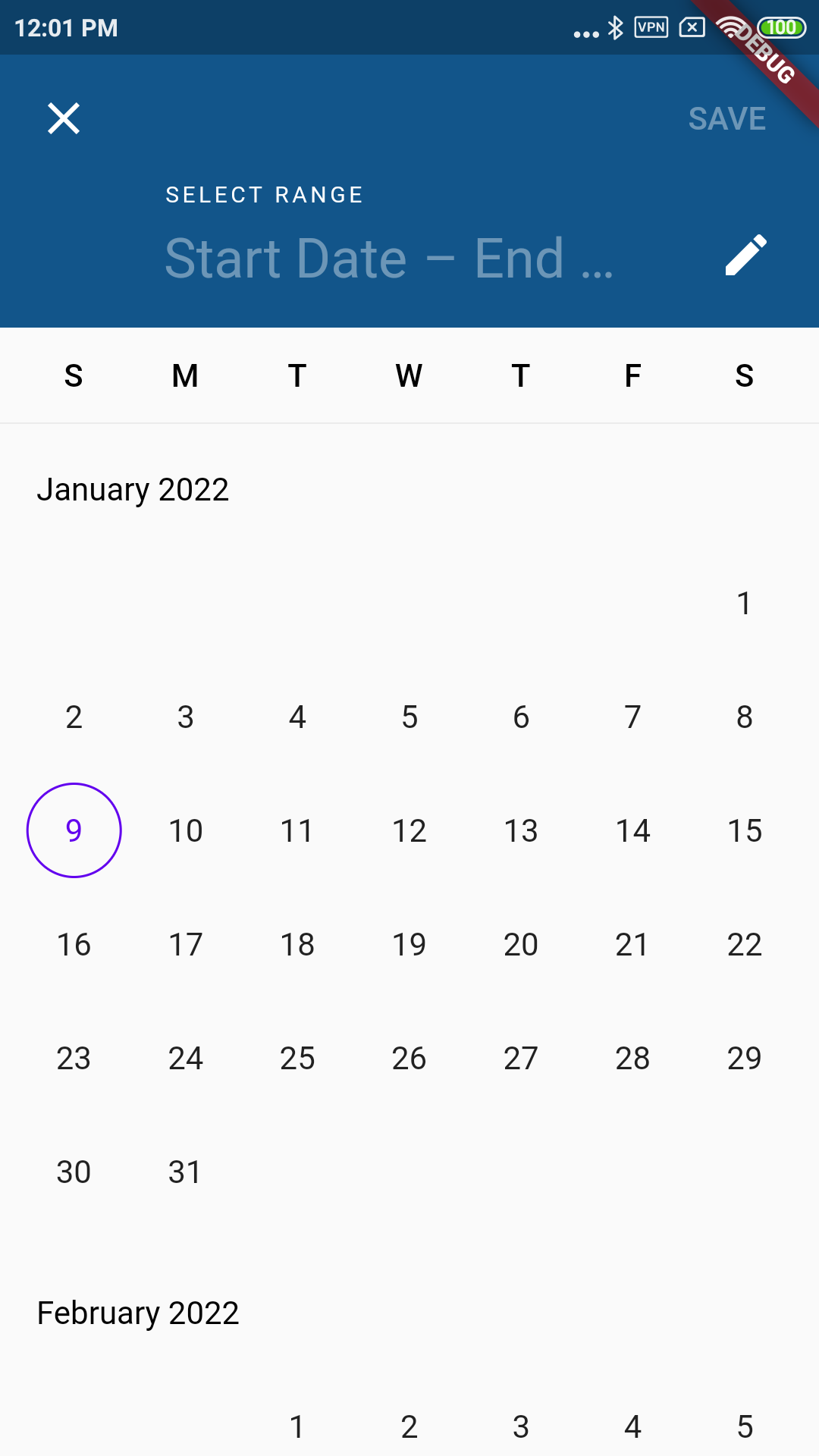
Task: Select January 20, 2022
Action: click(521, 944)
